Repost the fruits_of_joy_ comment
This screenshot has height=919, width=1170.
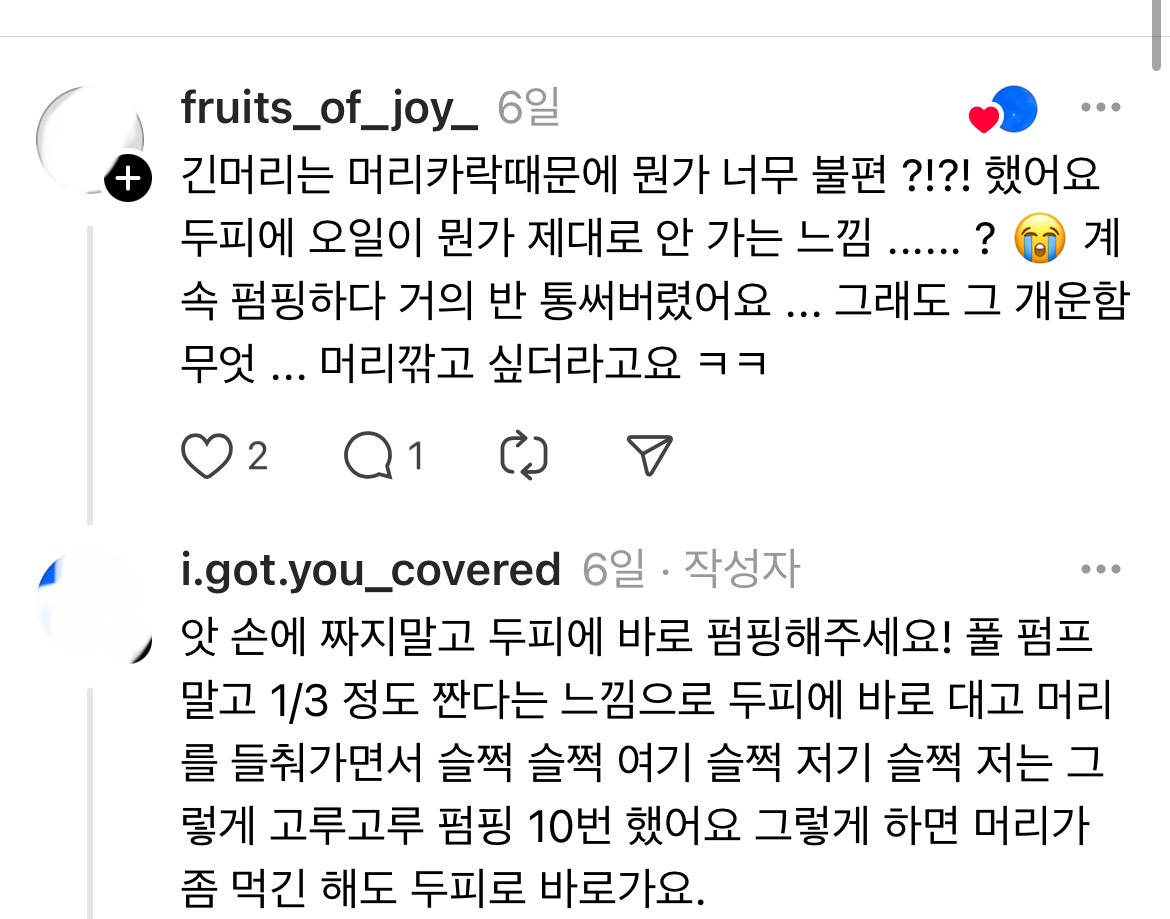[523, 456]
